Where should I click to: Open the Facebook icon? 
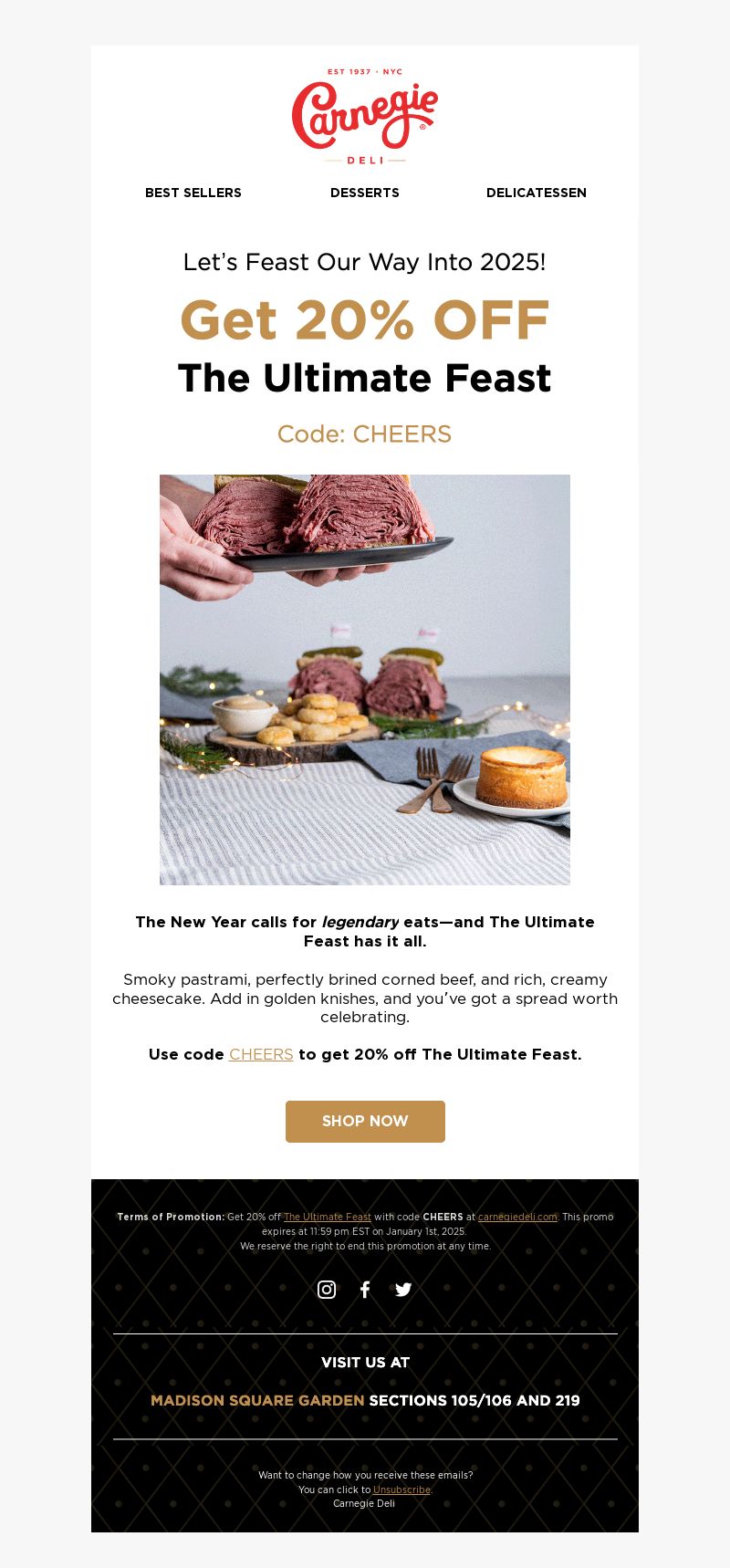point(365,1289)
